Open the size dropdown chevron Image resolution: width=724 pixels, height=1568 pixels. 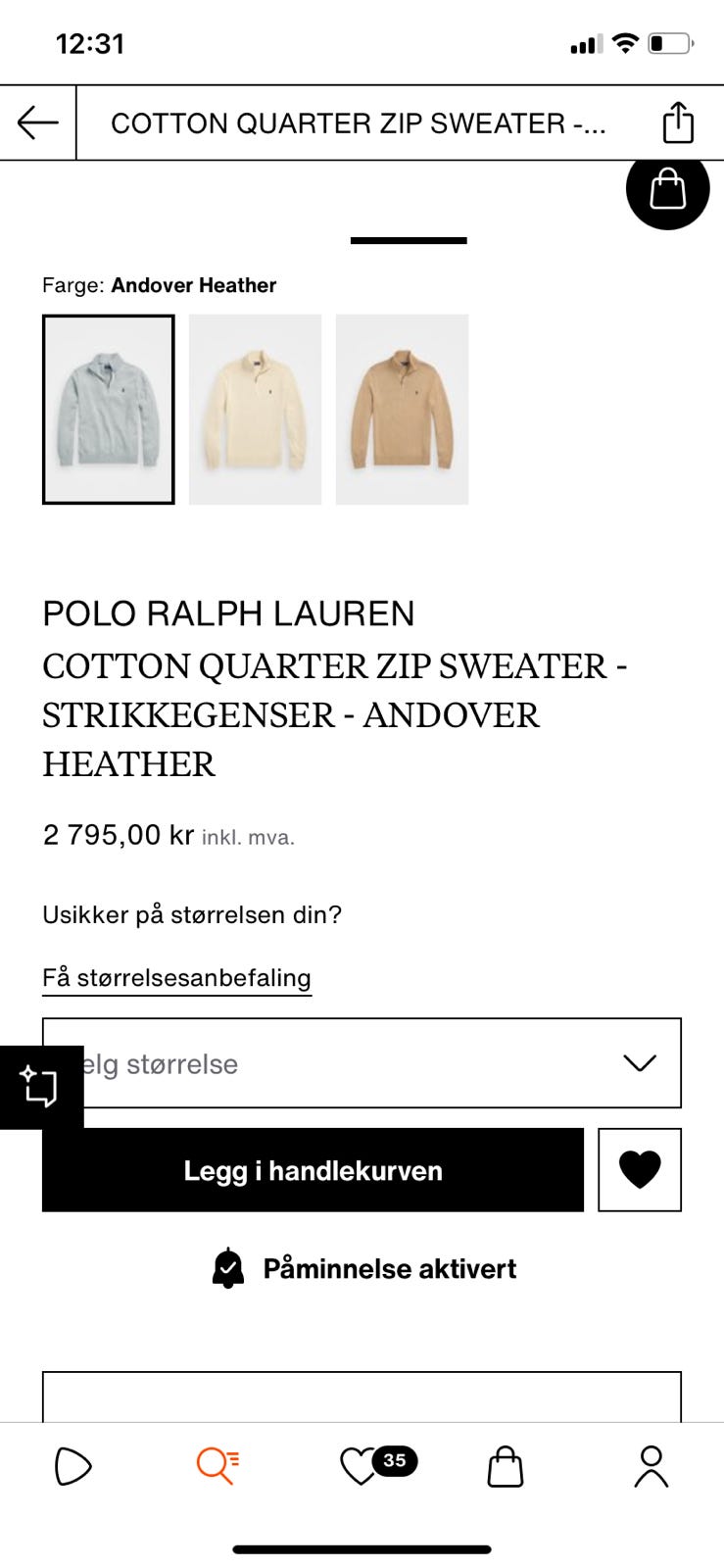639,1064
